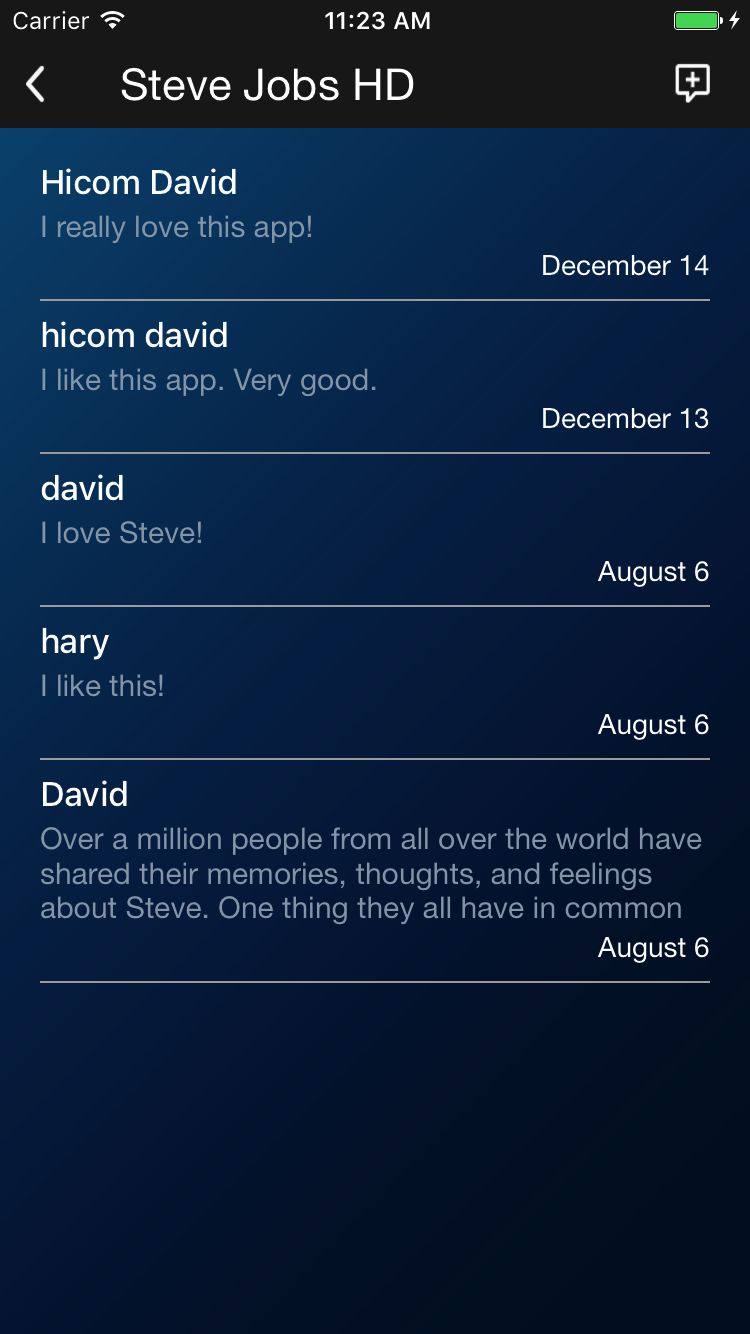
Task: Open the comment "I really love this app!"
Action: 177,227
